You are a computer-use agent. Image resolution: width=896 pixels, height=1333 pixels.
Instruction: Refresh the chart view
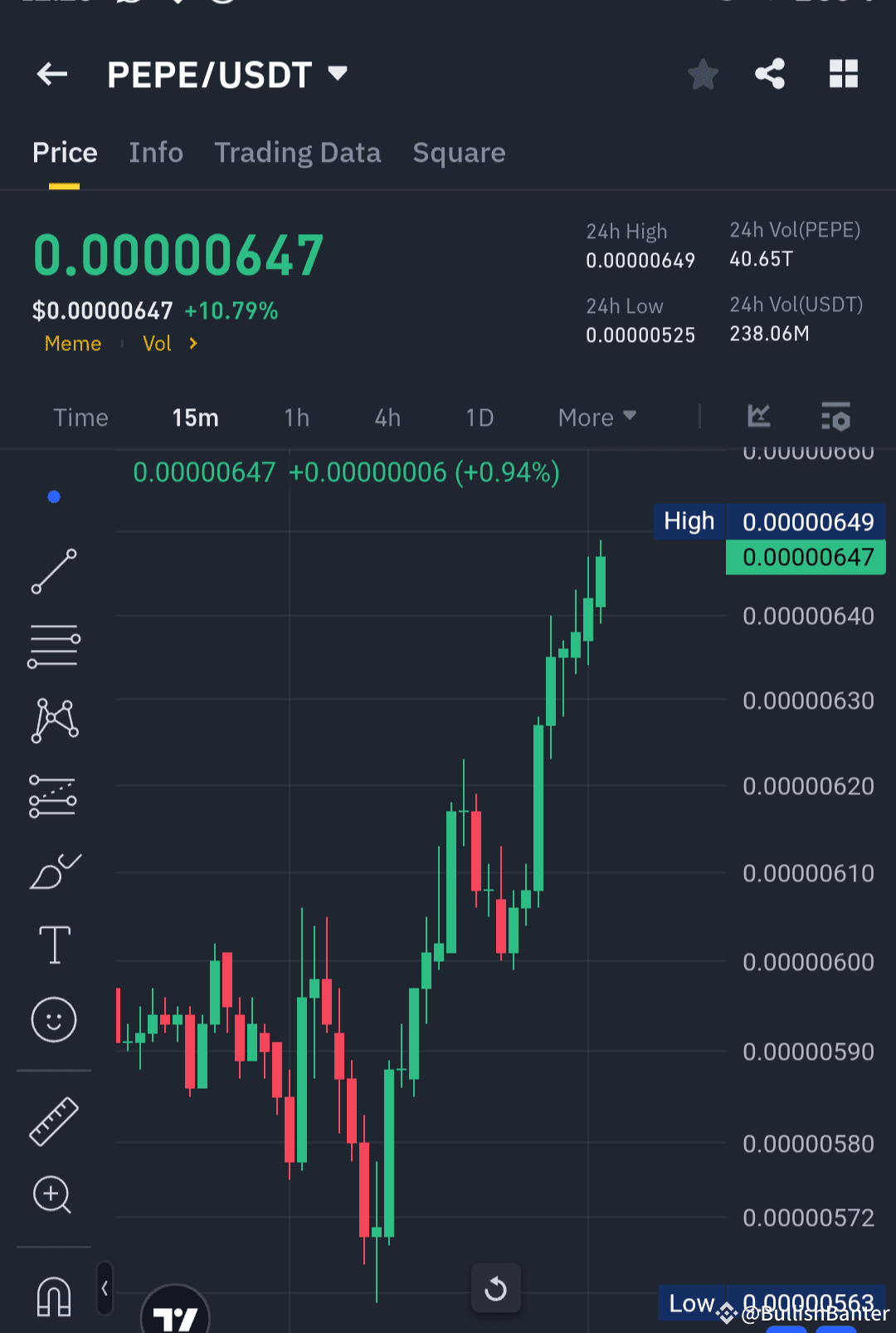(495, 1287)
